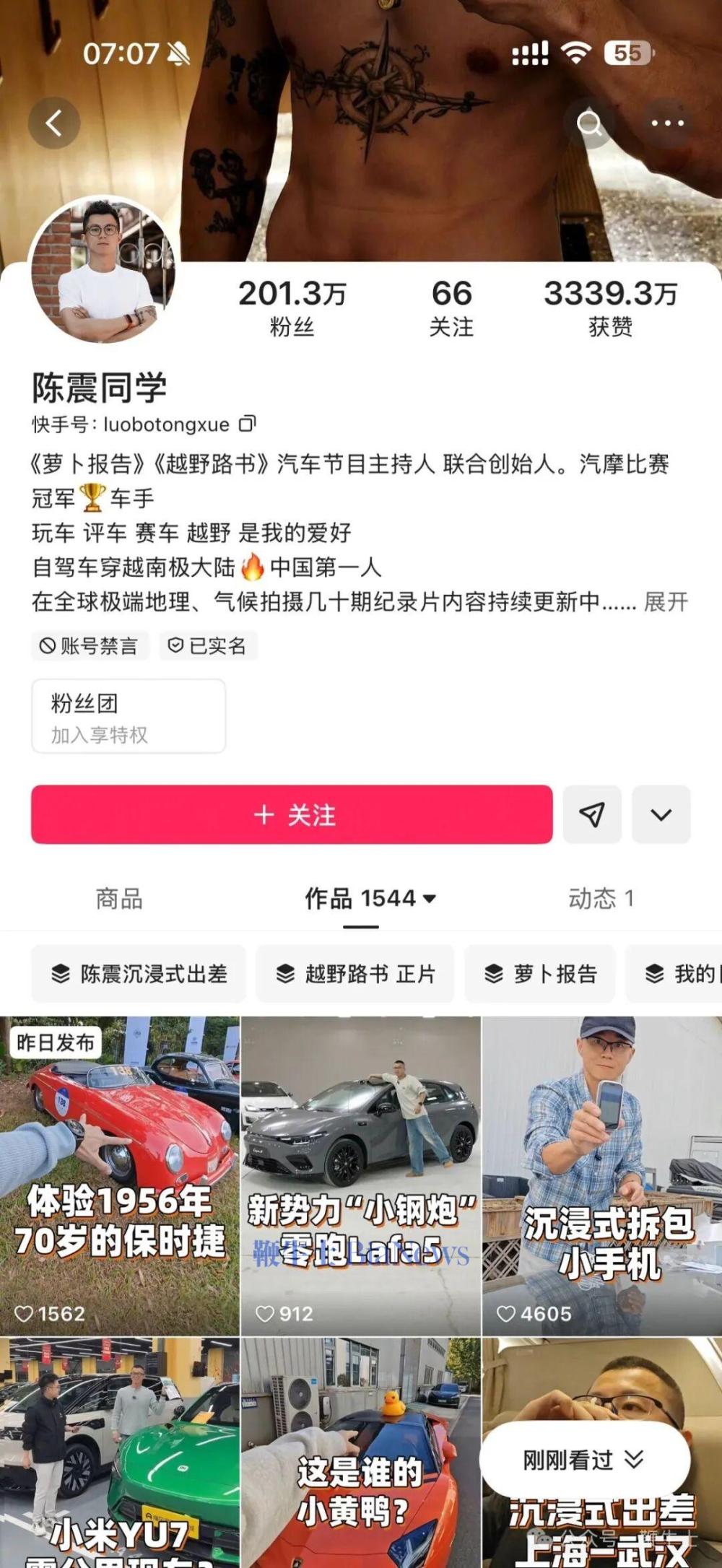
Task: Join 粉丝团 via 加入享特权
Action: click(x=101, y=735)
